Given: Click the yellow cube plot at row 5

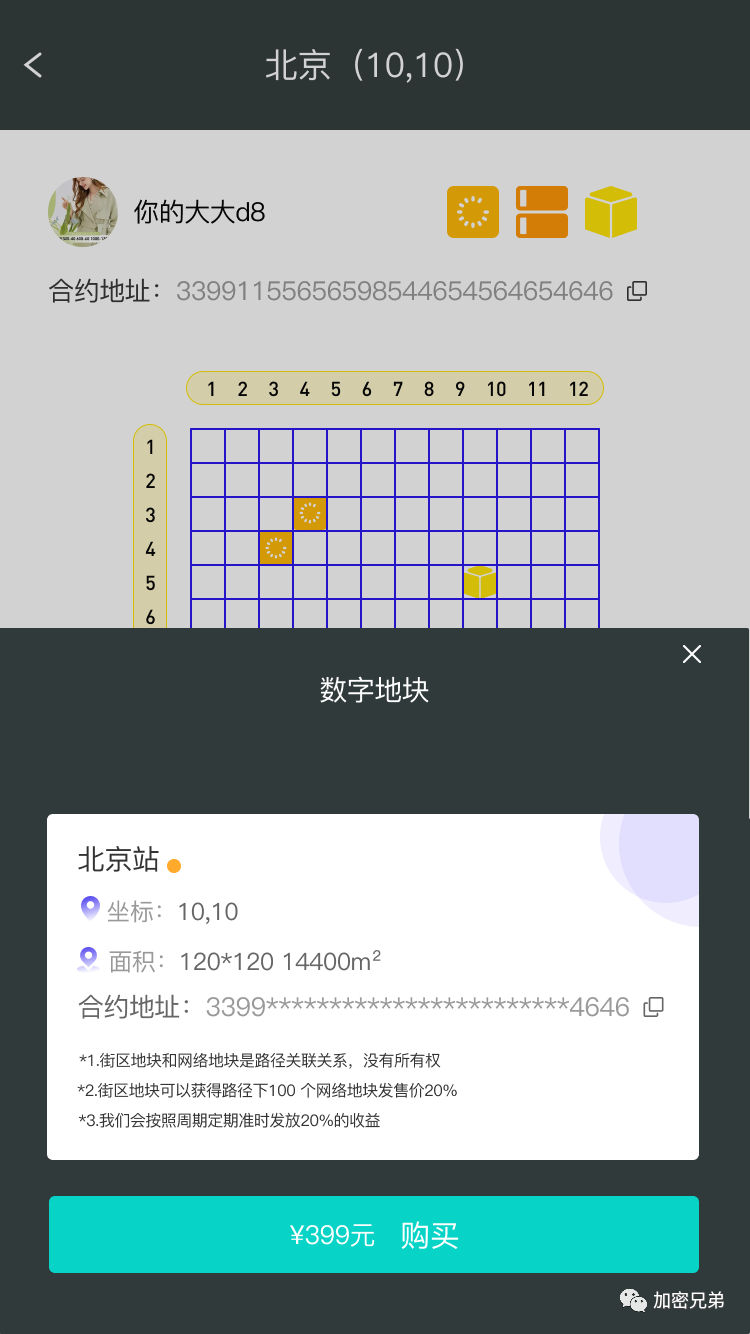Looking at the screenshot, I should pyautogui.click(x=479, y=581).
